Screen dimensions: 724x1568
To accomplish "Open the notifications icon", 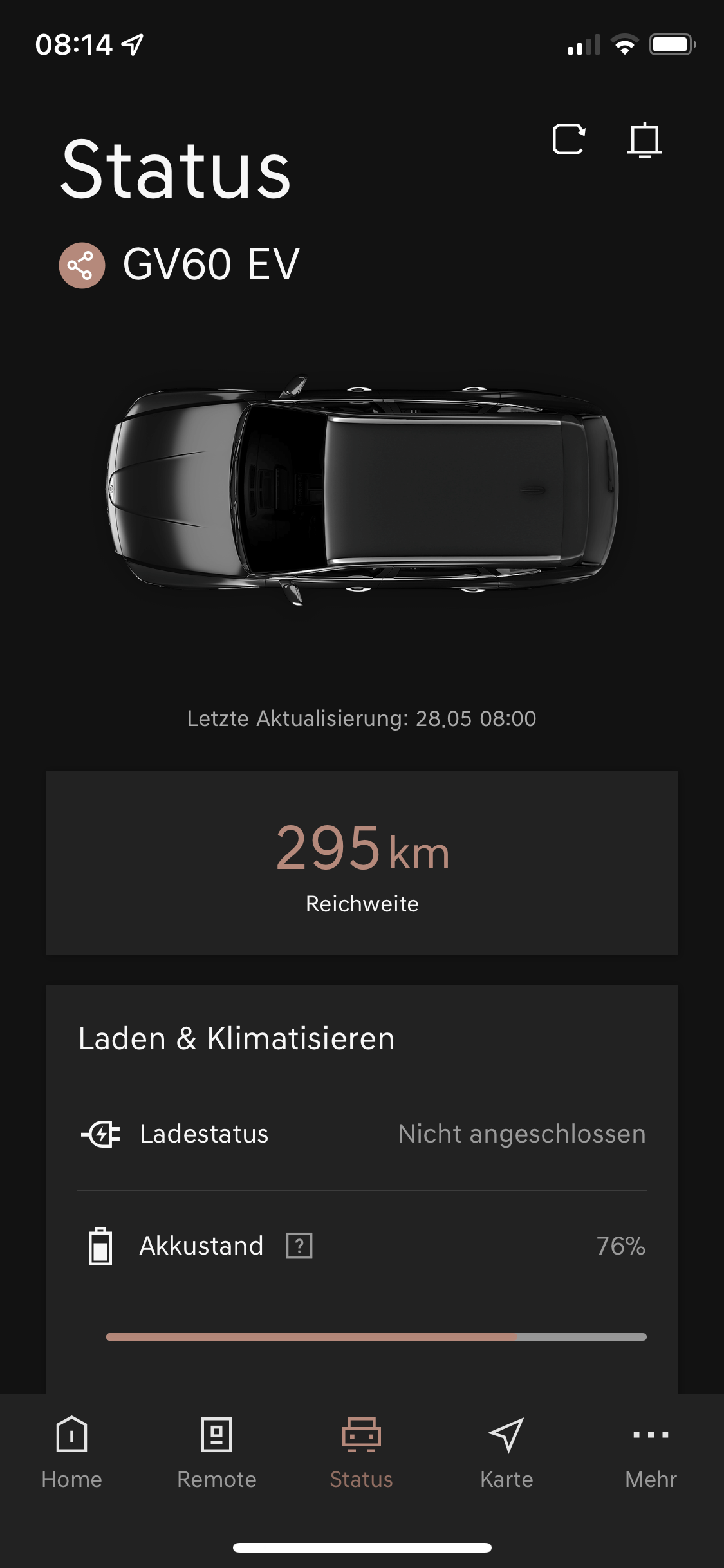I will coord(644,140).
